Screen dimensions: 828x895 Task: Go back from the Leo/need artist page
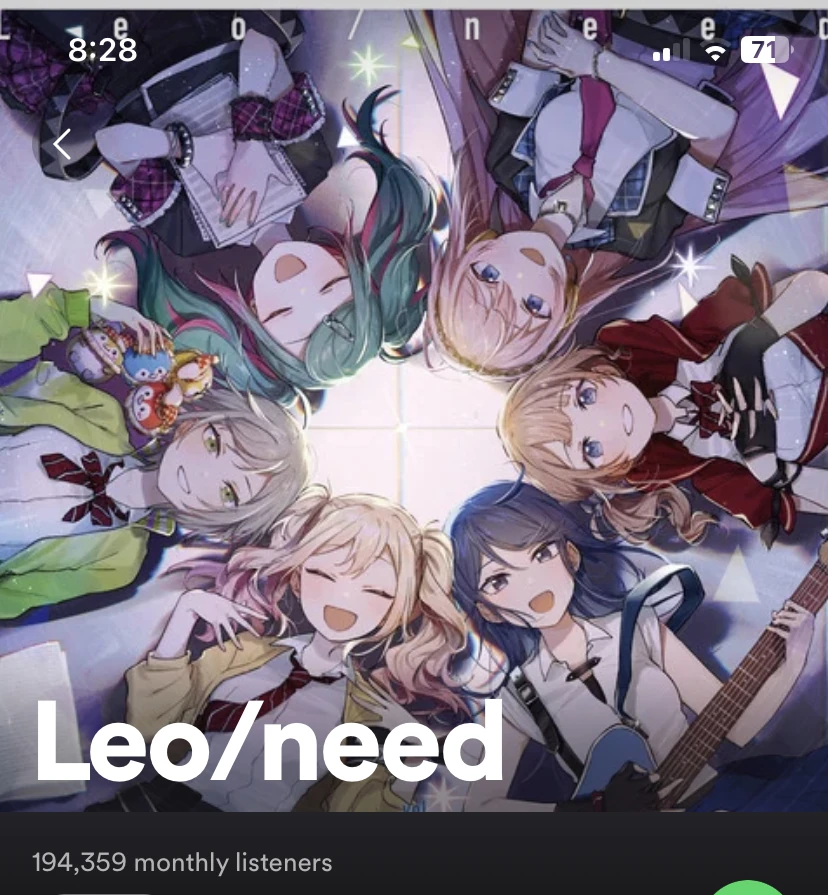coord(62,145)
